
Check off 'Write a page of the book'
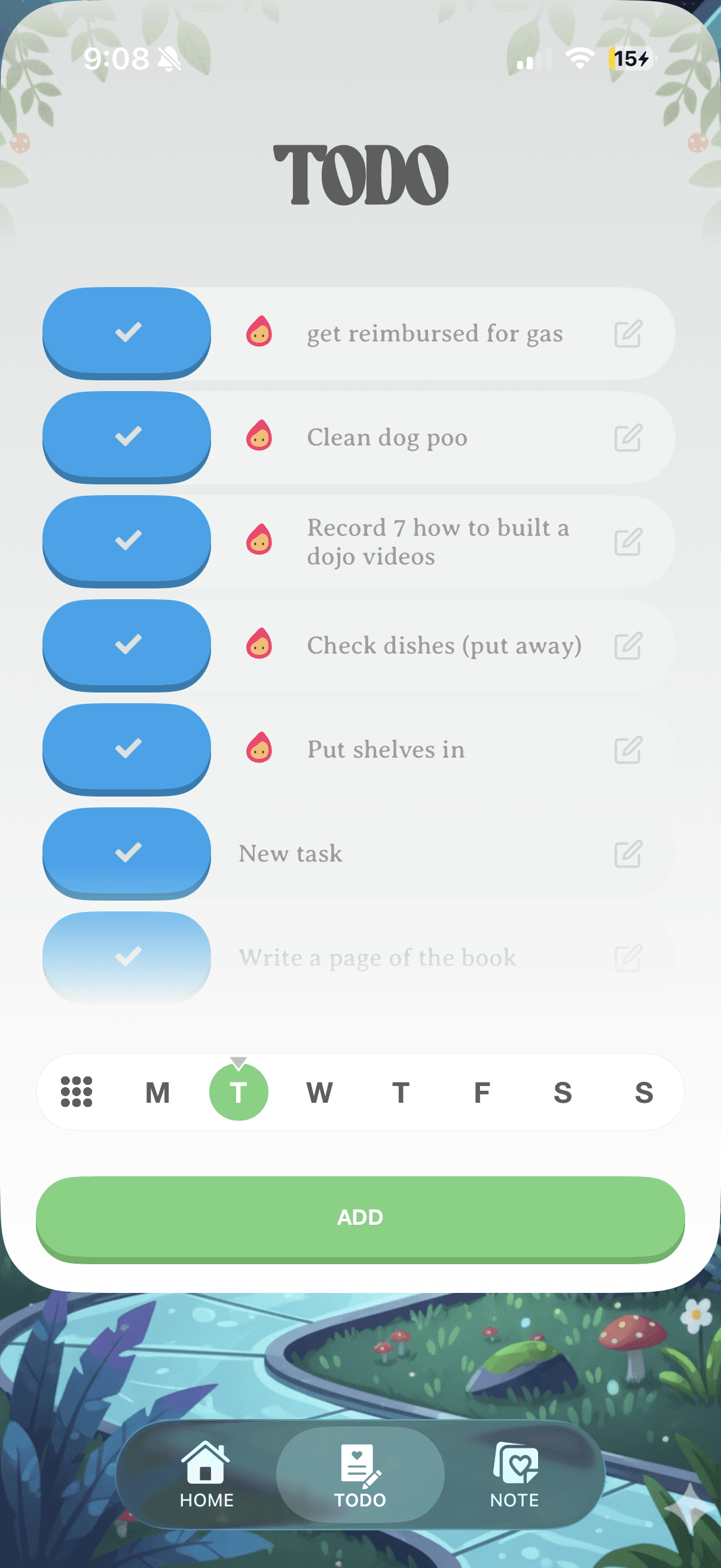pyautogui.click(x=126, y=957)
